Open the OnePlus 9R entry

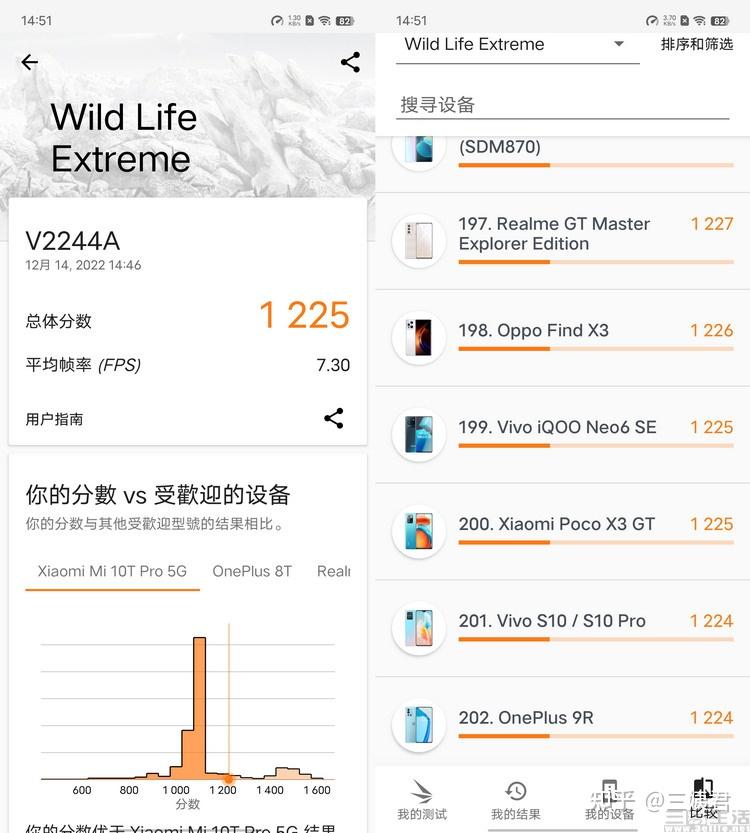tap(562, 724)
